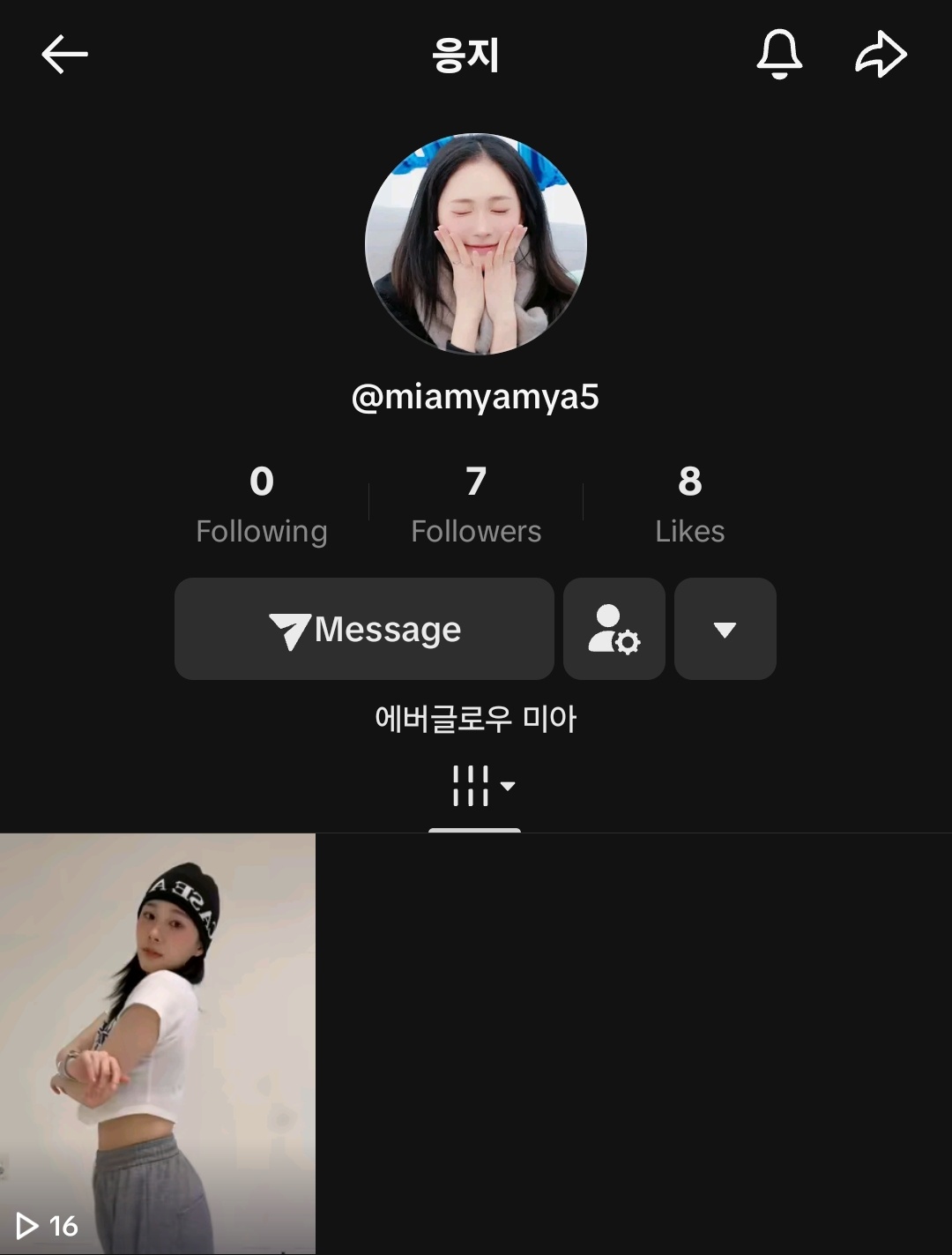This screenshot has width=952, height=1255.
Task: Open friend management via the person-gear icon
Action: click(614, 629)
